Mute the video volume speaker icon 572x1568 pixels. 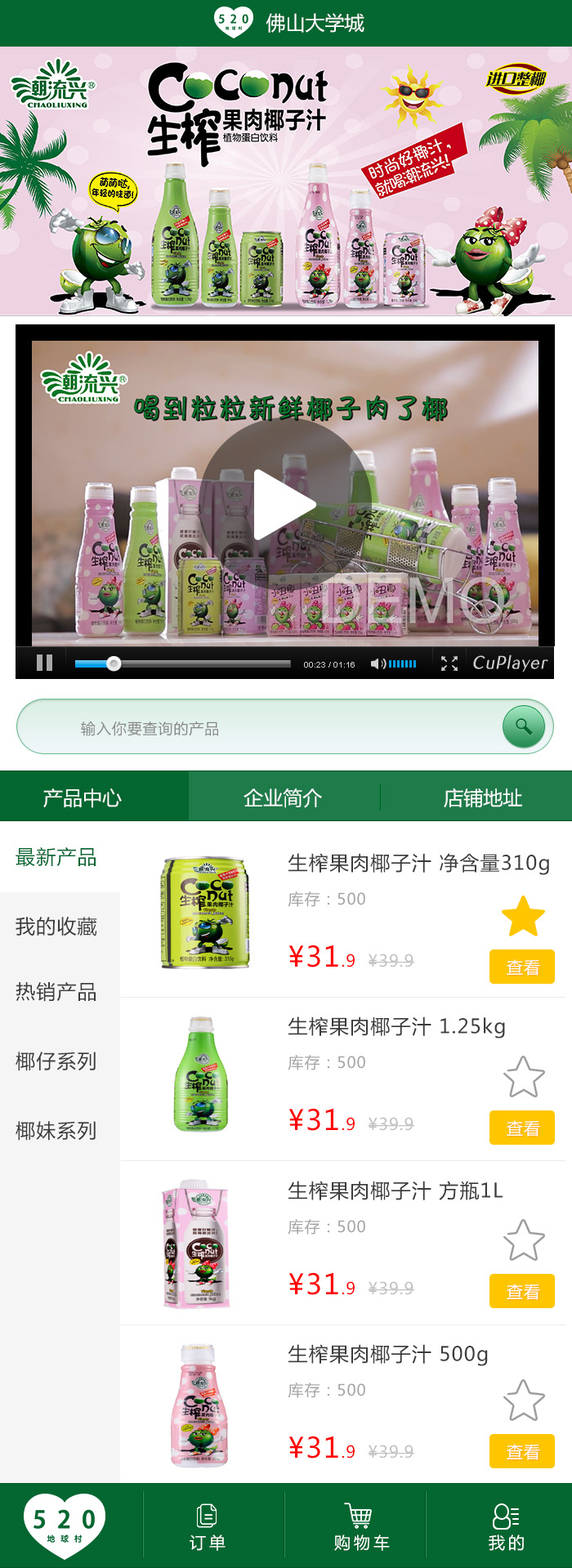(377, 663)
